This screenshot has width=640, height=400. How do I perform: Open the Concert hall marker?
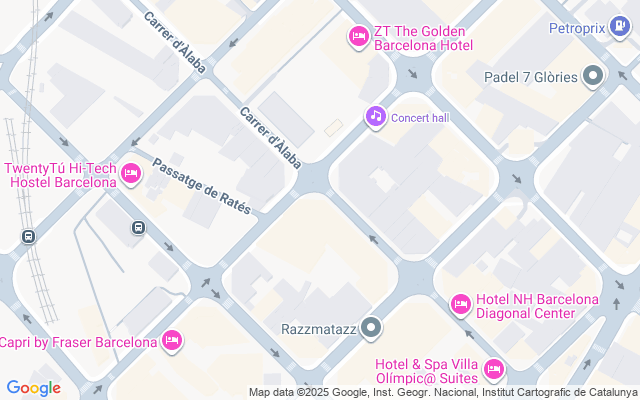[376, 117]
